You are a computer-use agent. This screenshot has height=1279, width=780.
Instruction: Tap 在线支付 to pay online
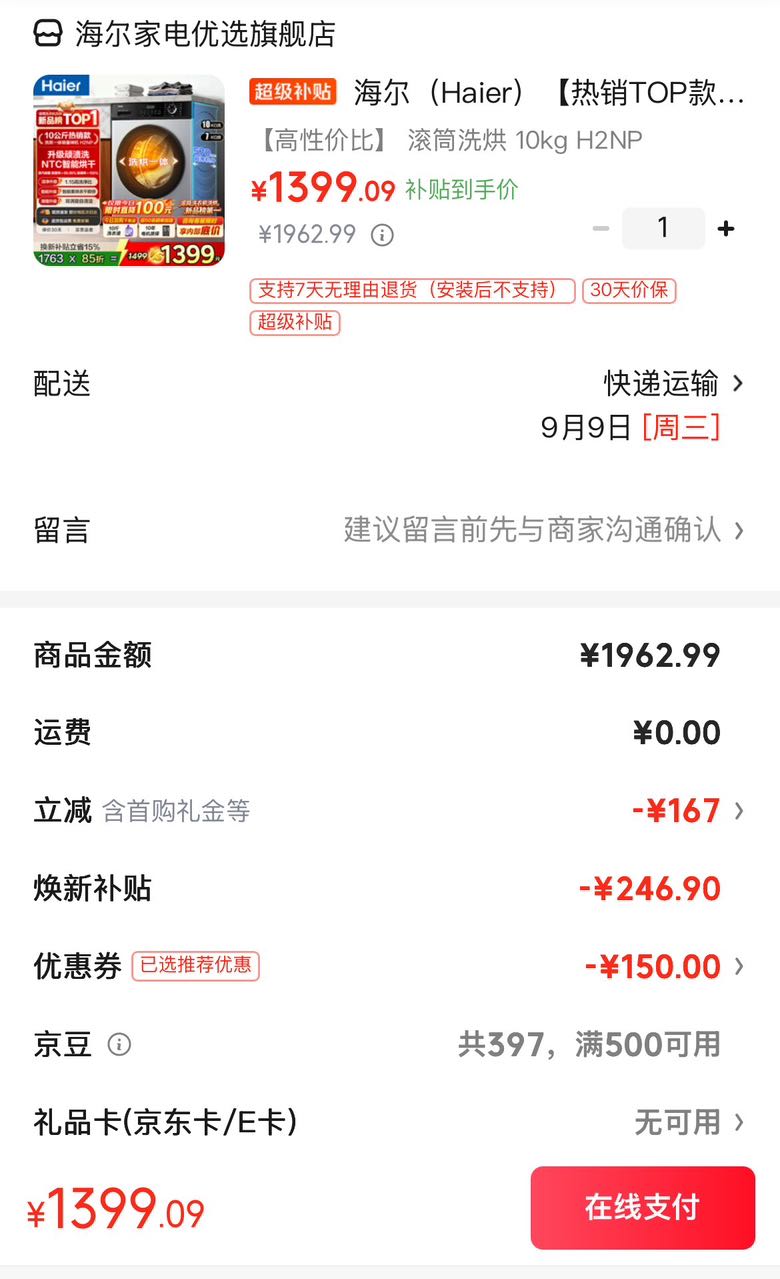643,1207
